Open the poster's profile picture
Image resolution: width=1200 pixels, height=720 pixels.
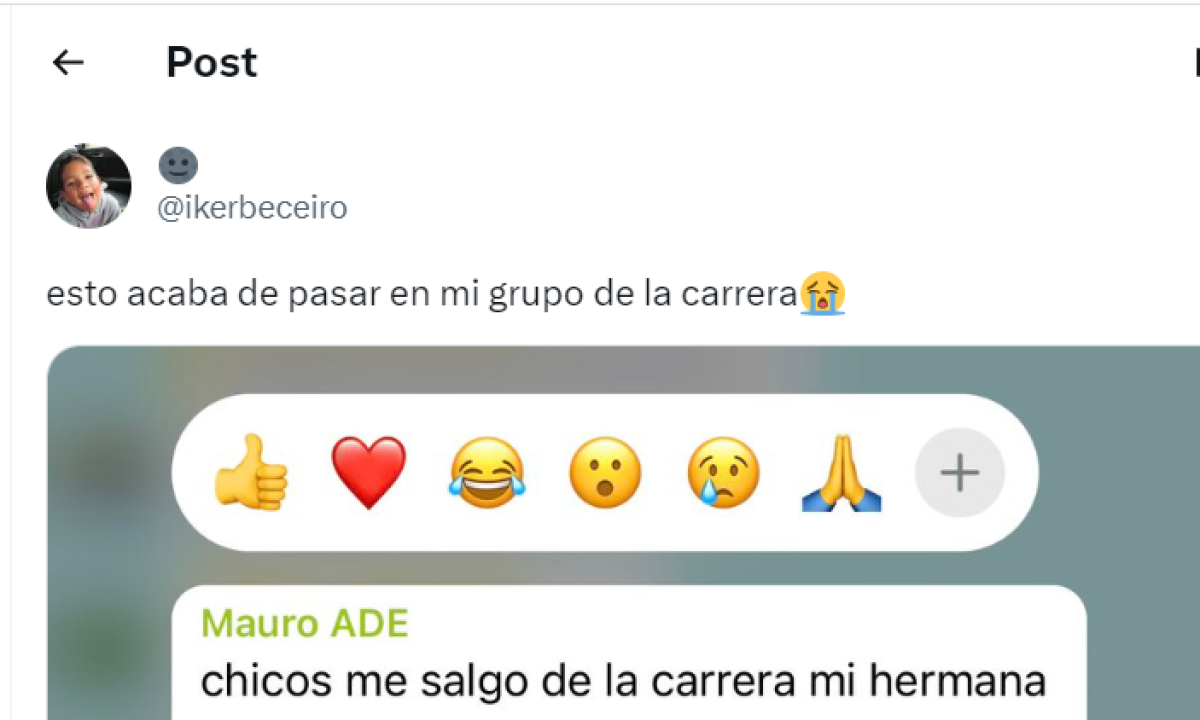pos(89,186)
